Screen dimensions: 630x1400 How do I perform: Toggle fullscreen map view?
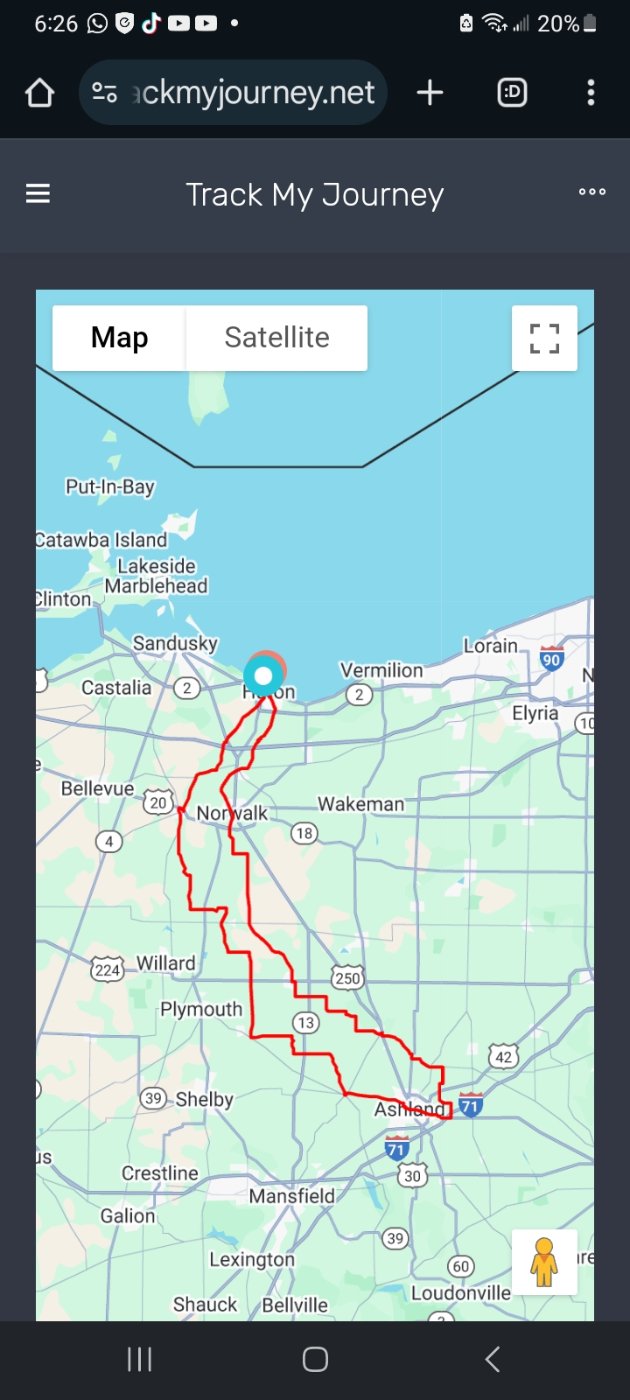544,338
